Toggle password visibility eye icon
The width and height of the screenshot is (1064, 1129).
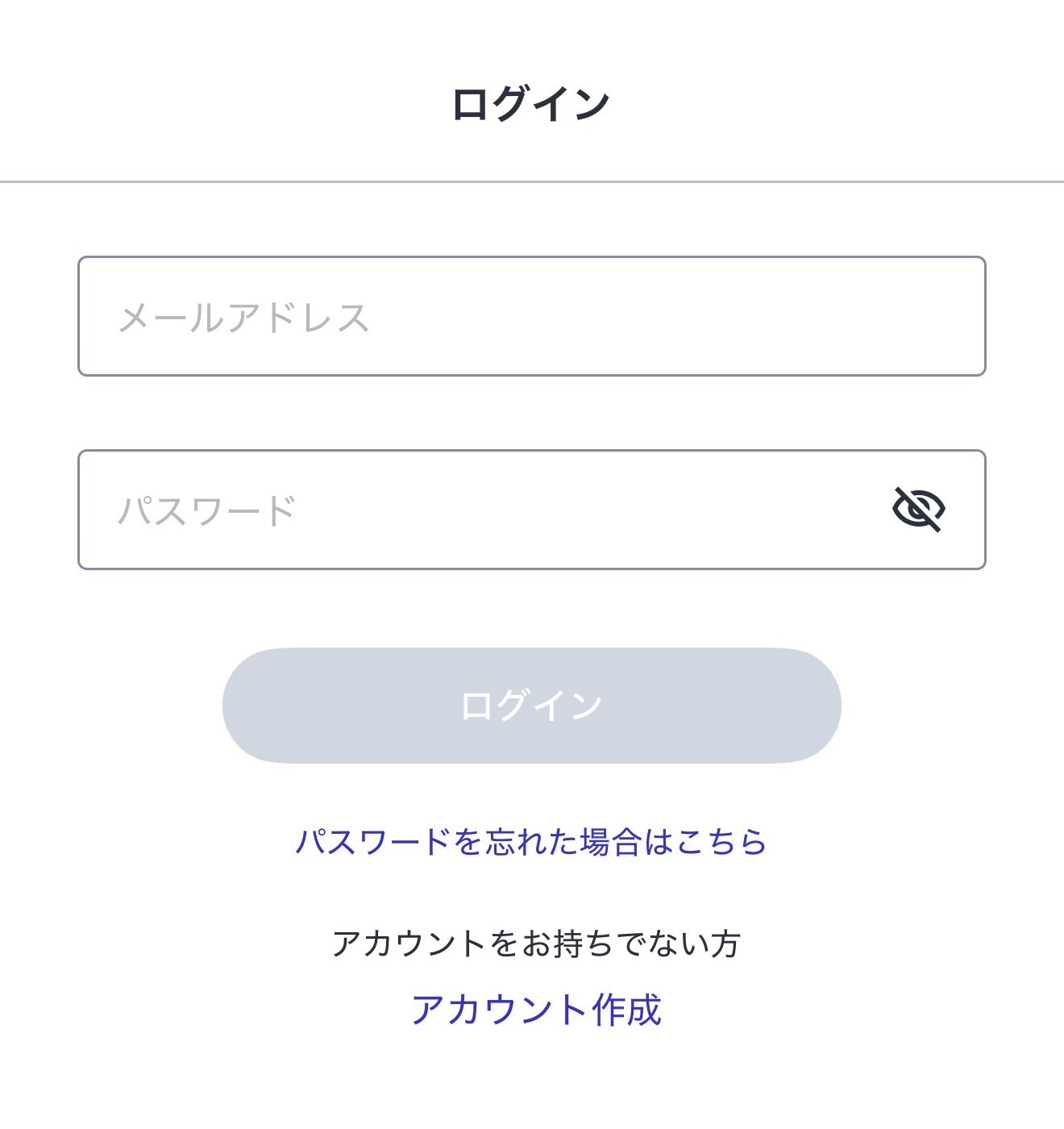click(919, 510)
